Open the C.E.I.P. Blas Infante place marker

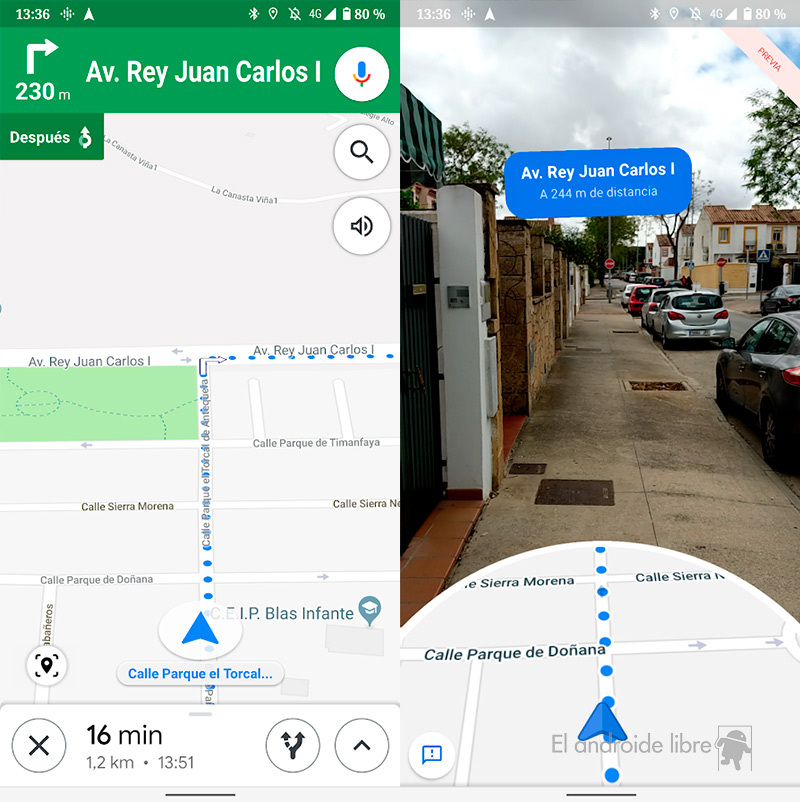(371, 612)
